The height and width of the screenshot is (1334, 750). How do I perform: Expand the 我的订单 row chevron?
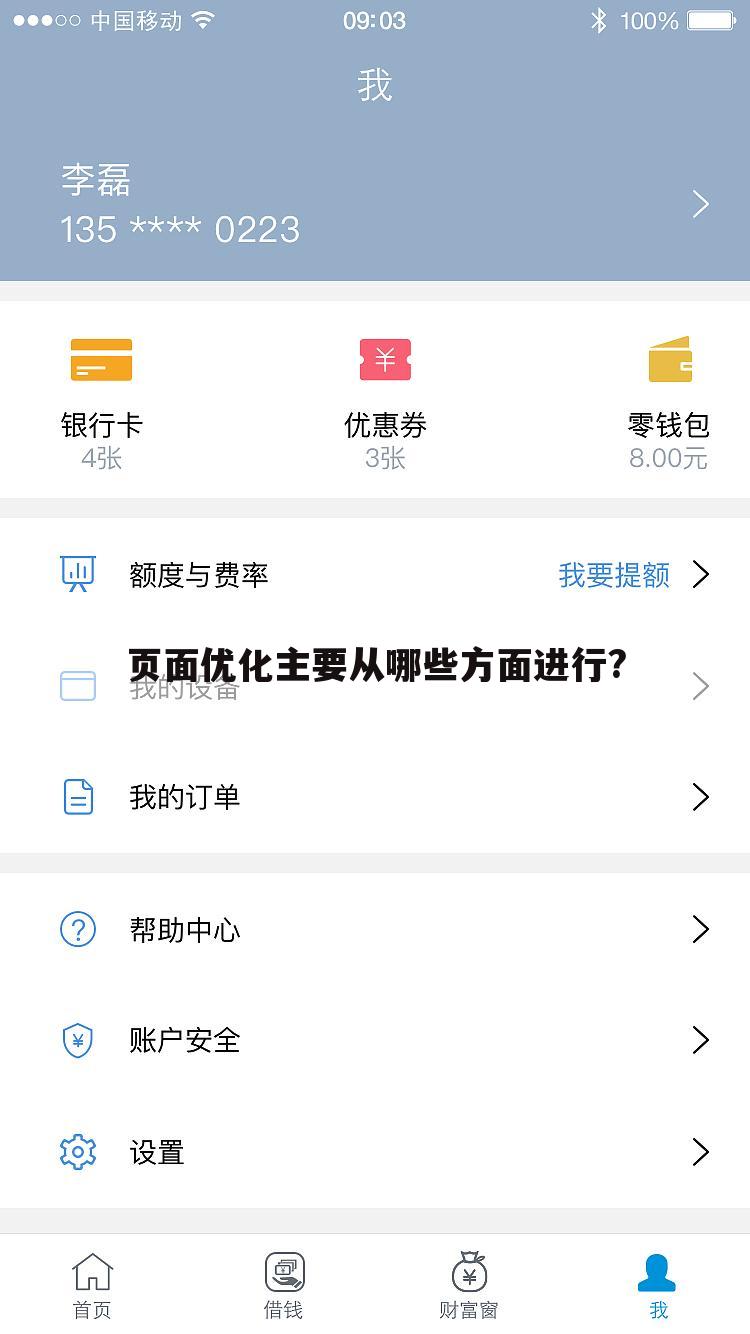coord(700,797)
